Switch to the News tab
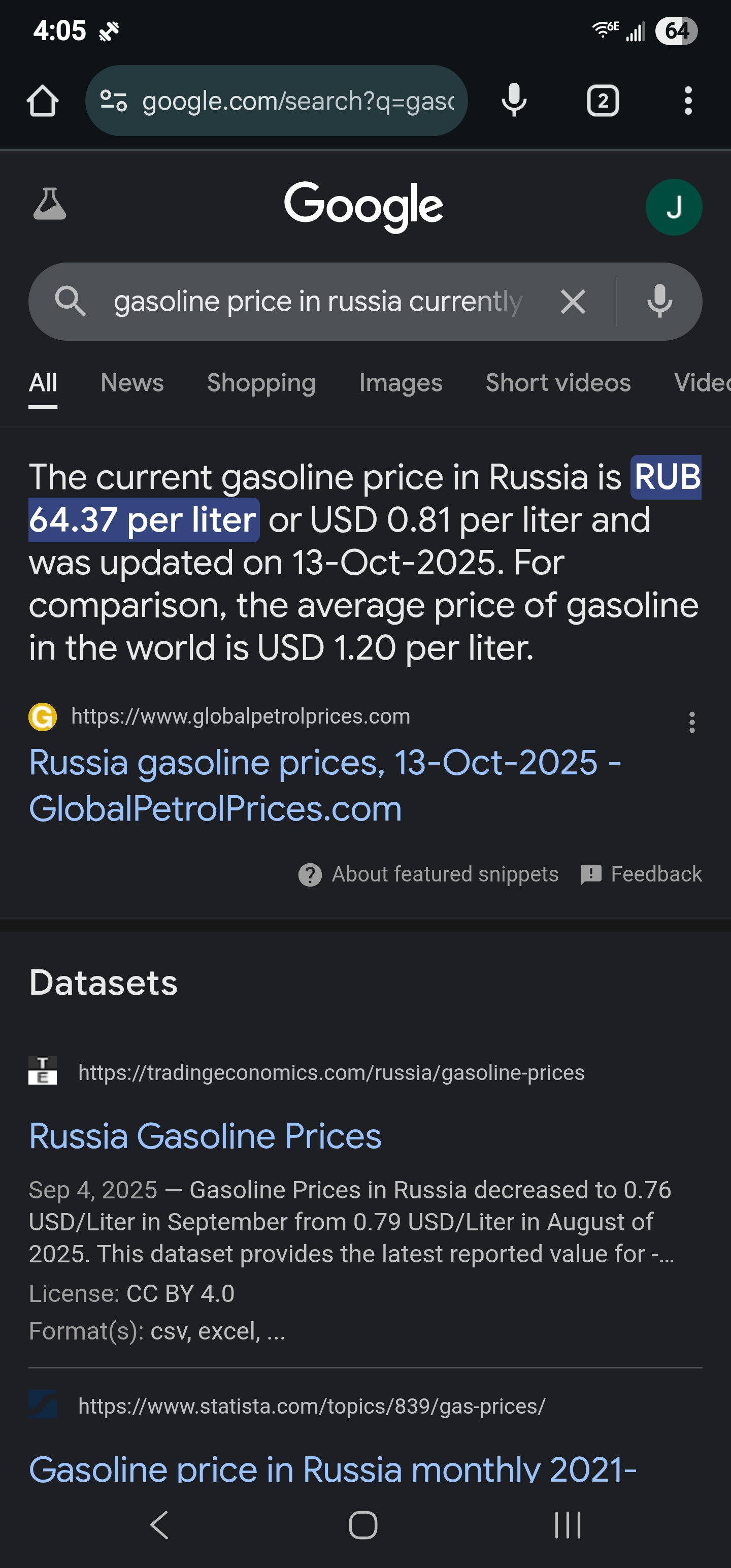 132,383
